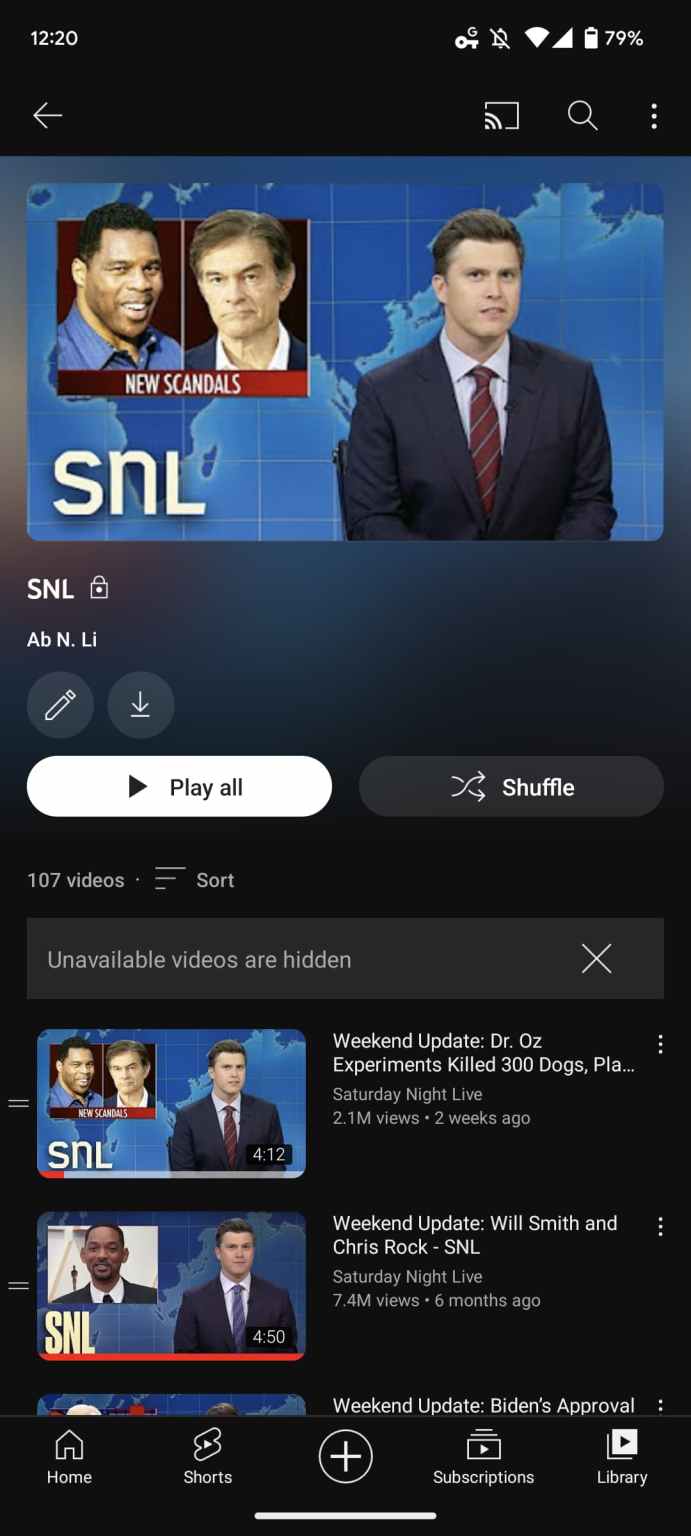The height and width of the screenshot is (1536, 691).
Task: Open options for the Will Smith video
Action: click(x=660, y=1227)
